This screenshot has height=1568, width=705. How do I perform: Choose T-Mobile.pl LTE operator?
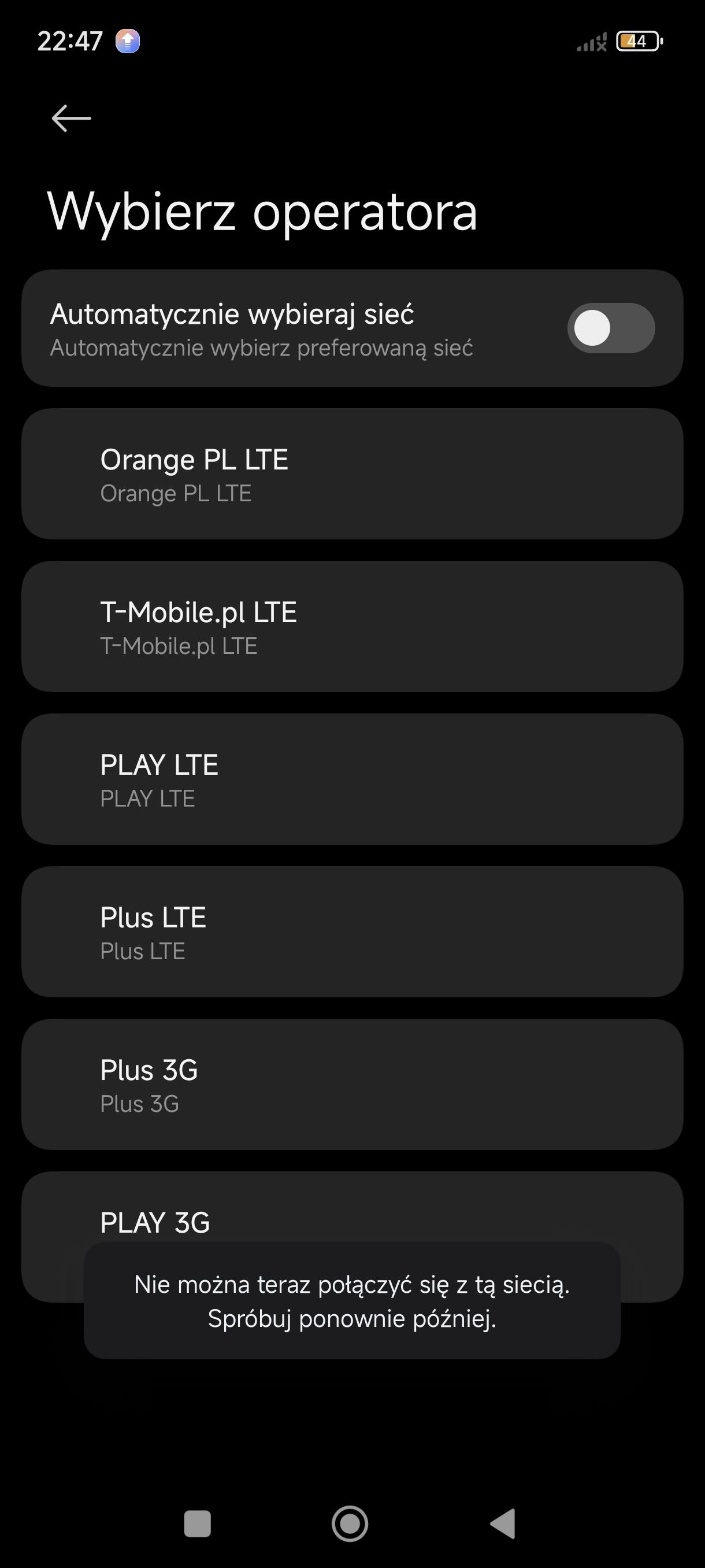[x=351, y=626]
